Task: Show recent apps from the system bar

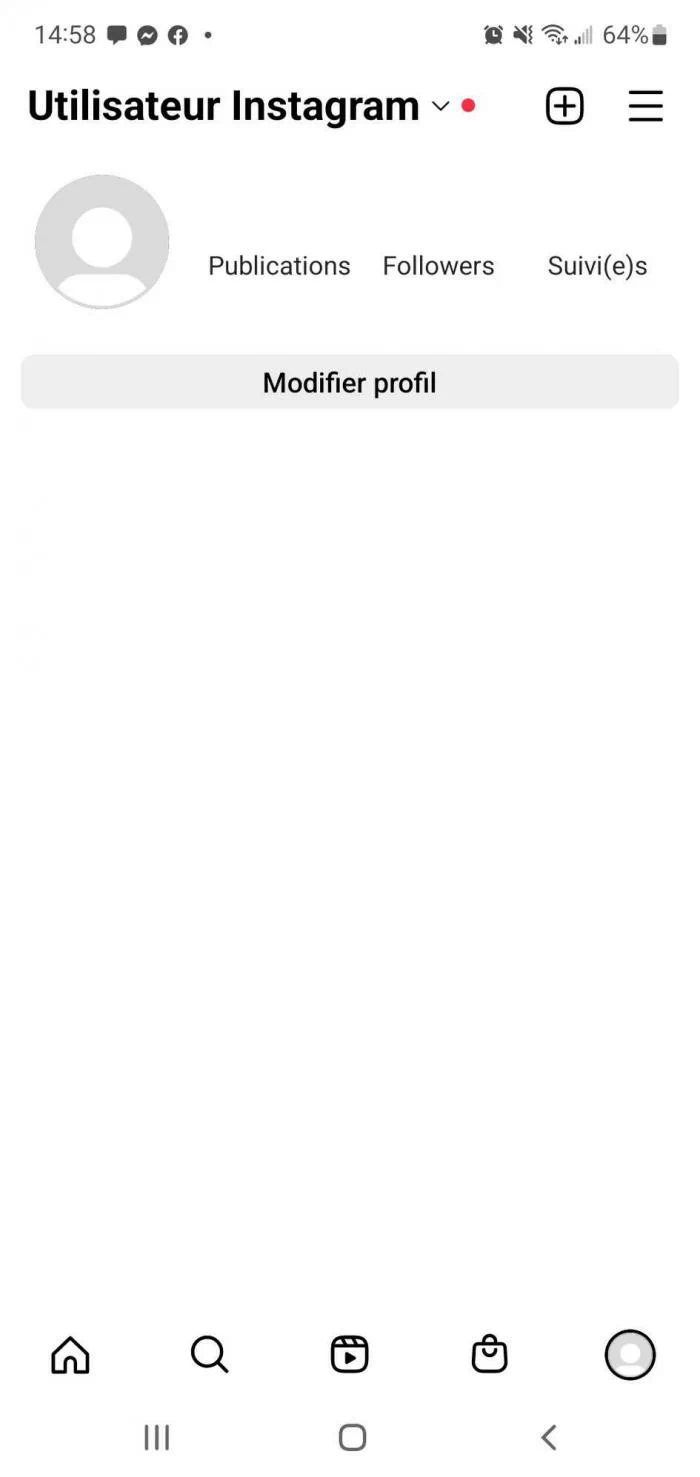Action: 157,1437
